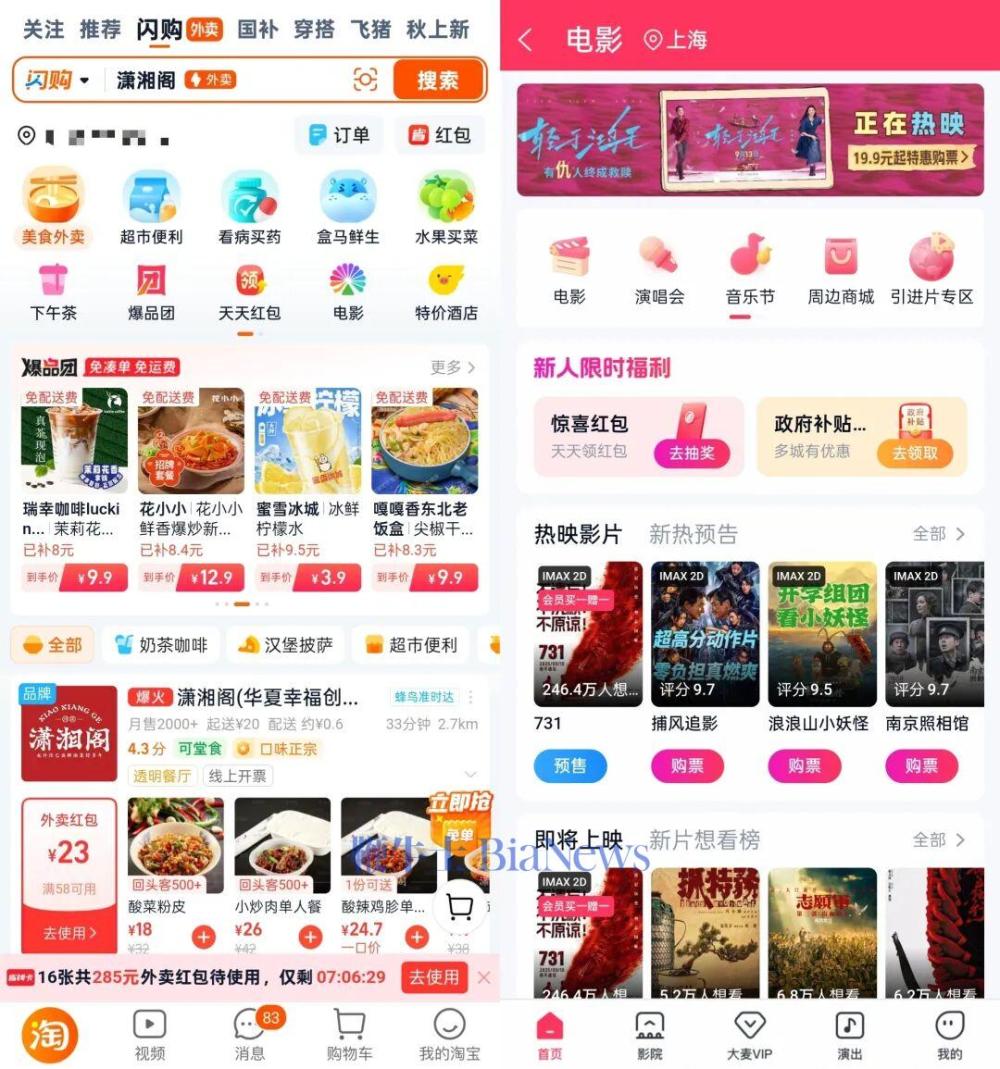Screen dimensions: 1000x1069
Task: Open 盒马鲜生 category
Action: tap(348, 207)
